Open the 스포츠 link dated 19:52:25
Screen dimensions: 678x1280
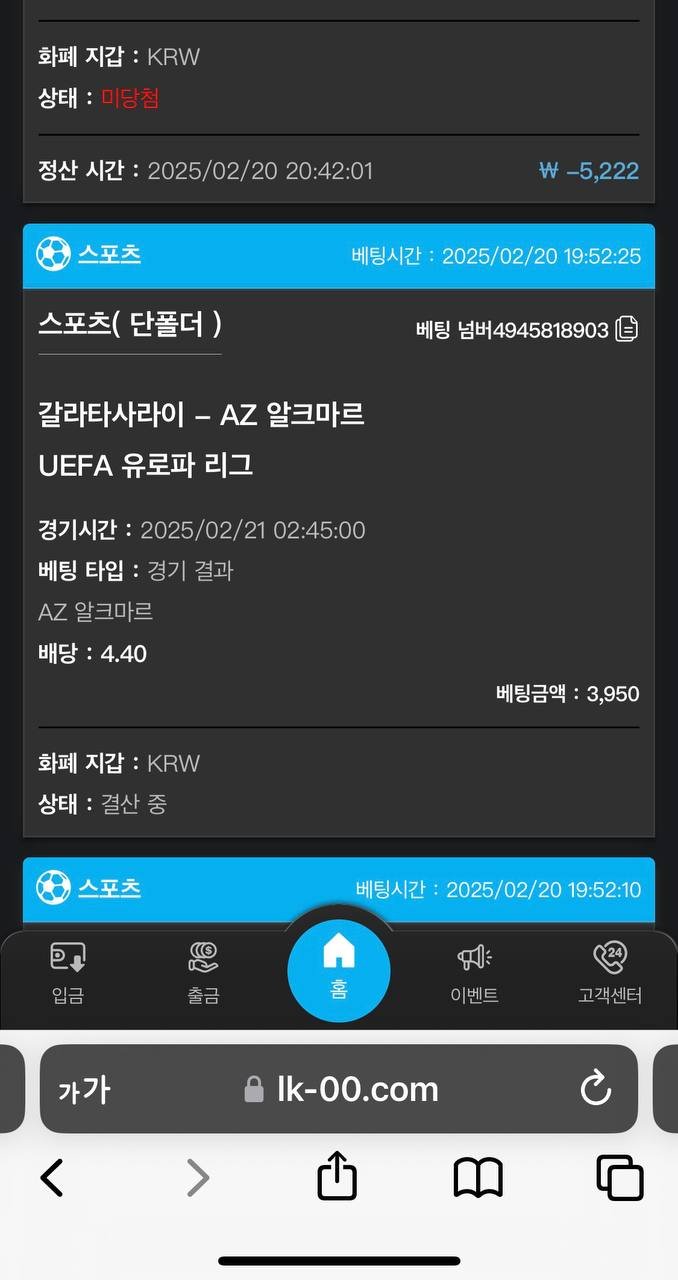(109, 254)
